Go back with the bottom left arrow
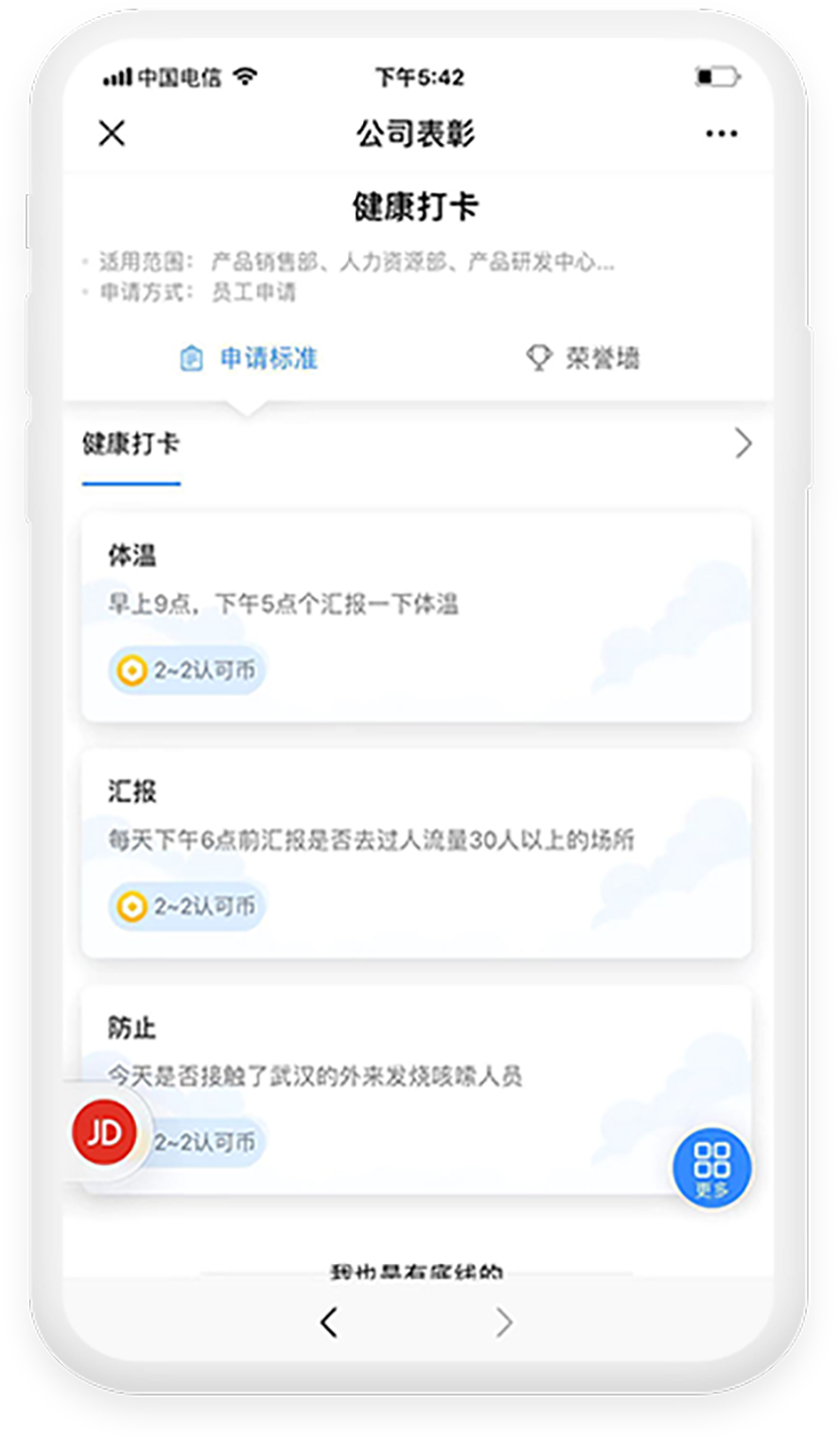Image resolution: width=840 pixels, height=1438 pixels. tap(328, 1323)
